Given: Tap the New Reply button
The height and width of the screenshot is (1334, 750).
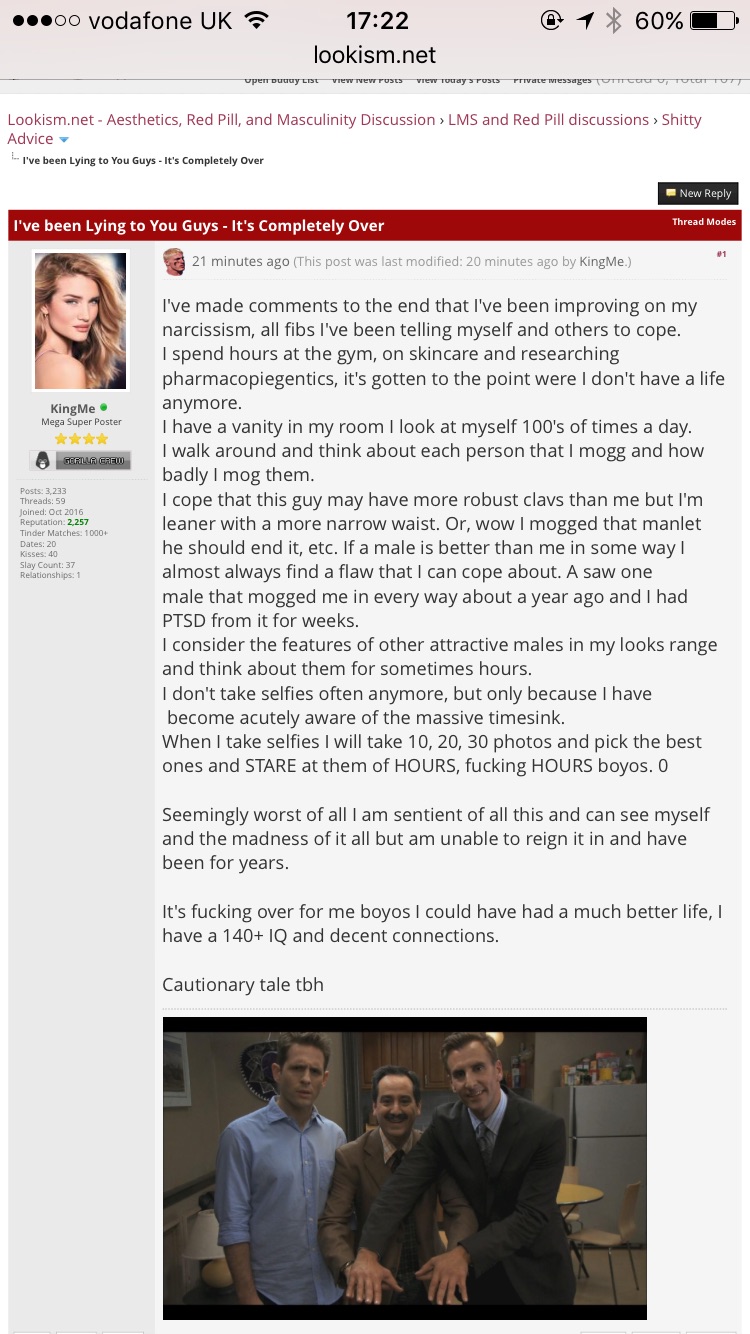Looking at the screenshot, I should 699,193.
